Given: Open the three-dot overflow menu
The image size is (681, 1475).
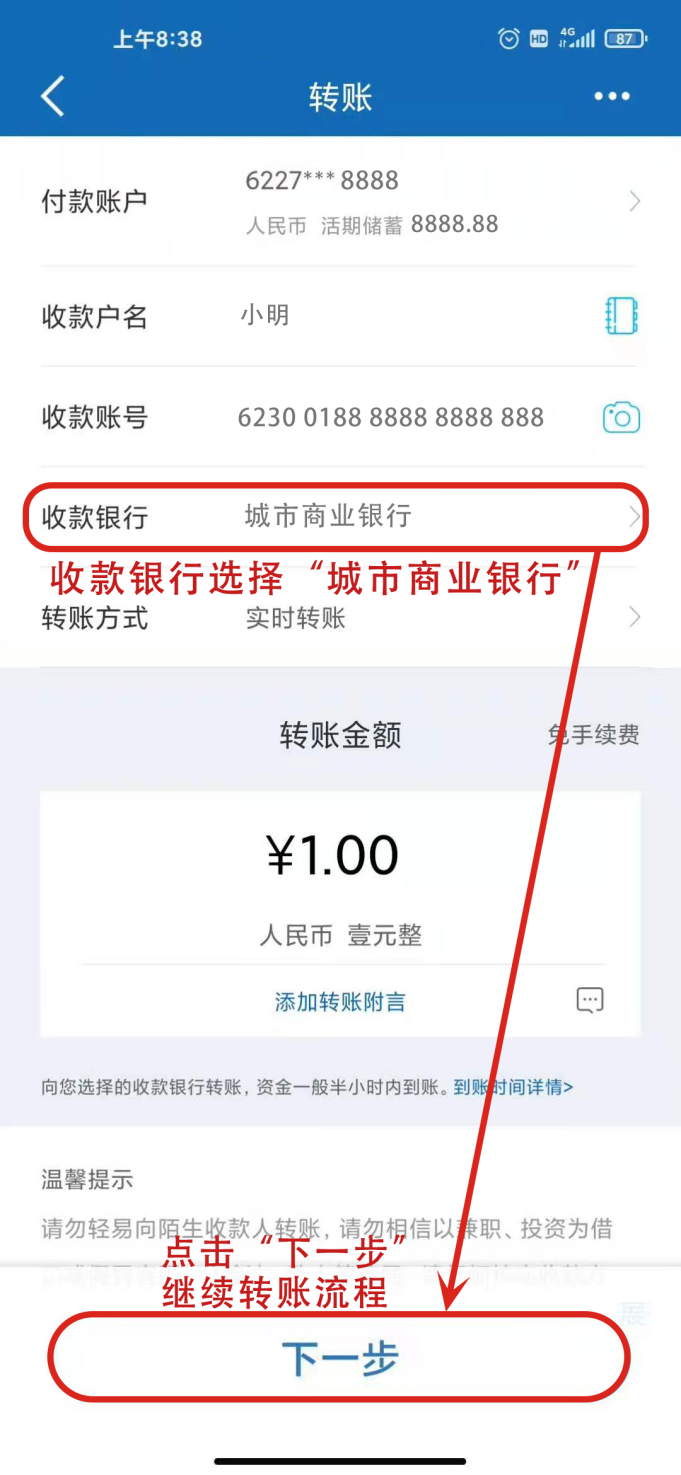Looking at the screenshot, I should click(611, 97).
